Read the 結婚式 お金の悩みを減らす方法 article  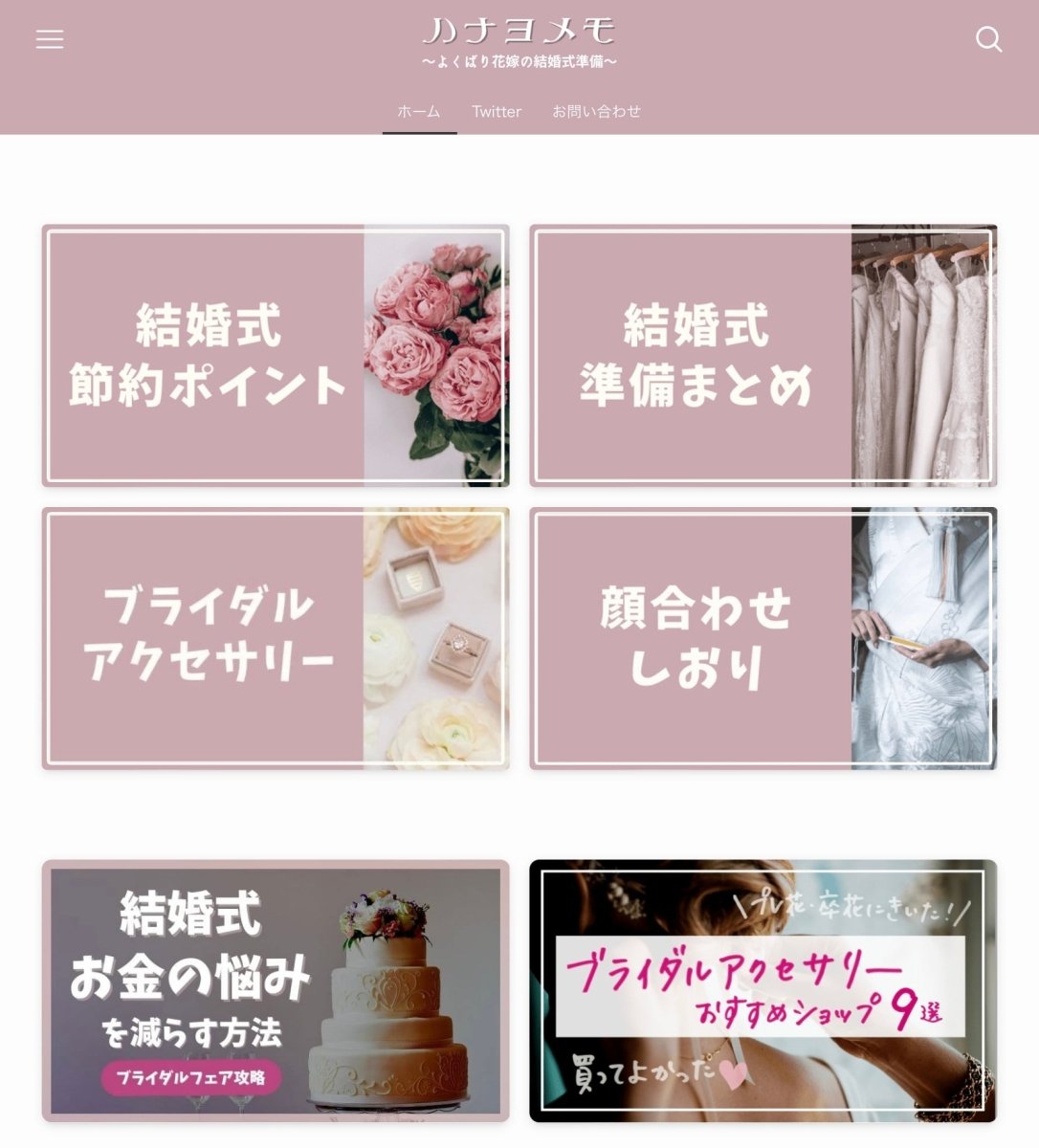point(276,990)
